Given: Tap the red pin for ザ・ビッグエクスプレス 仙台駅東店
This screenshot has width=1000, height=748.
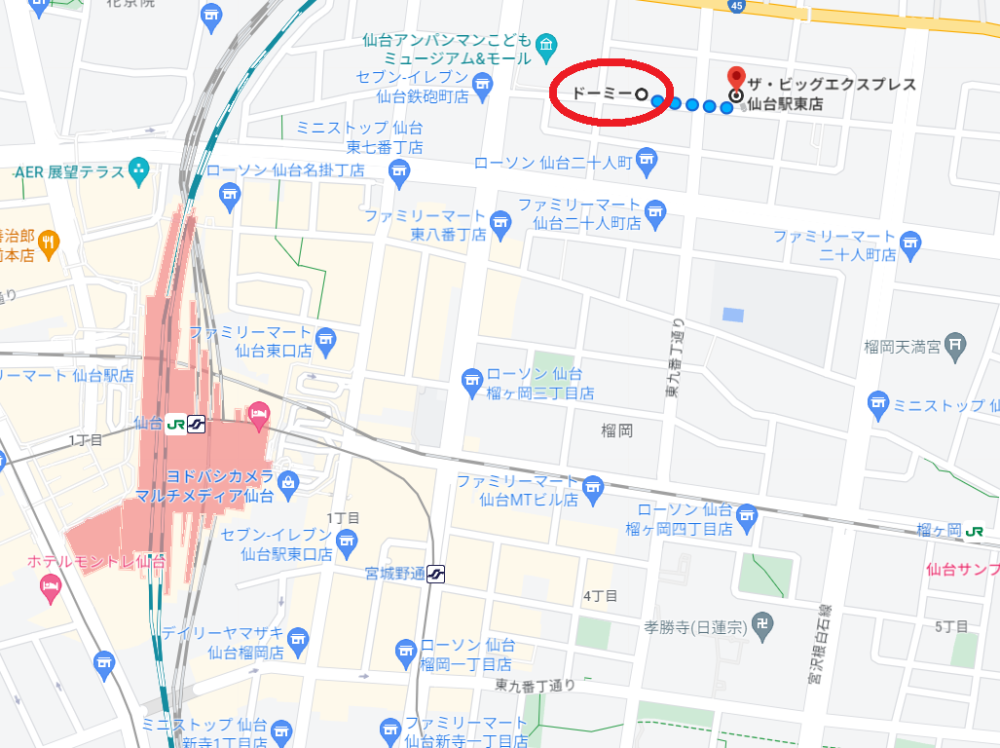Looking at the screenshot, I should (x=737, y=77).
